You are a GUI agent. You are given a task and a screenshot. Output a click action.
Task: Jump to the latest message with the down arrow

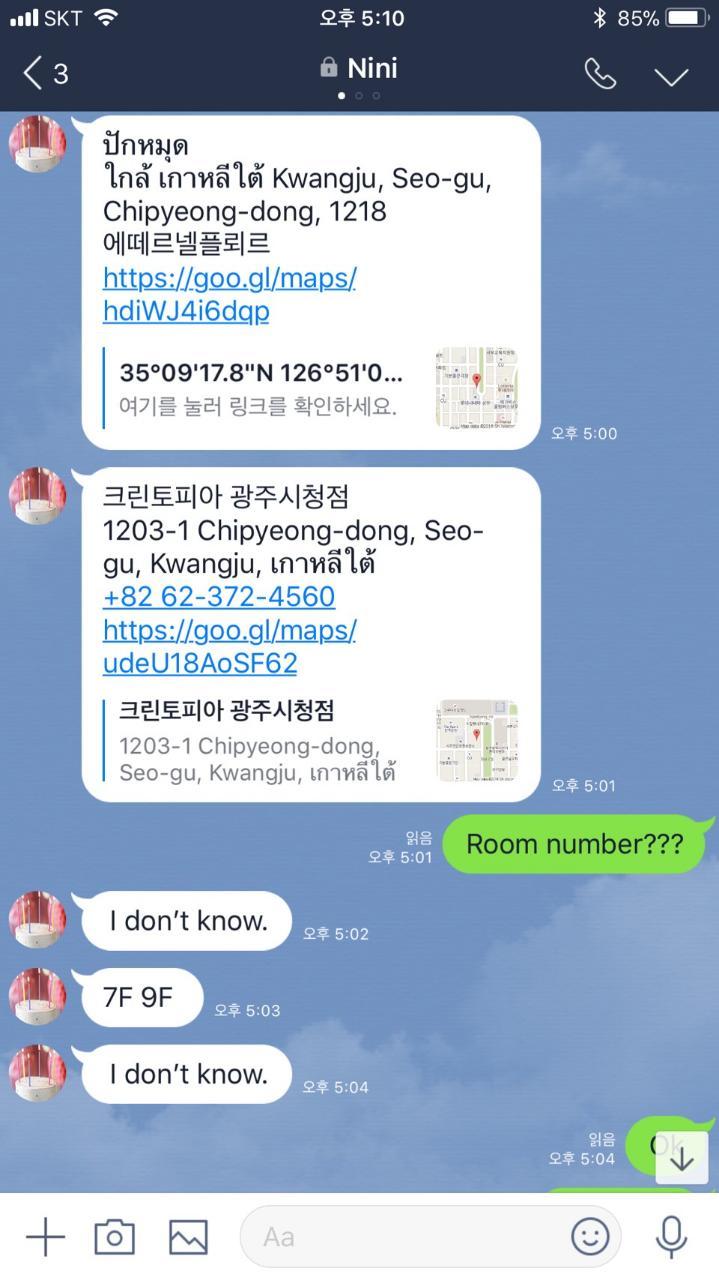(x=682, y=1158)
